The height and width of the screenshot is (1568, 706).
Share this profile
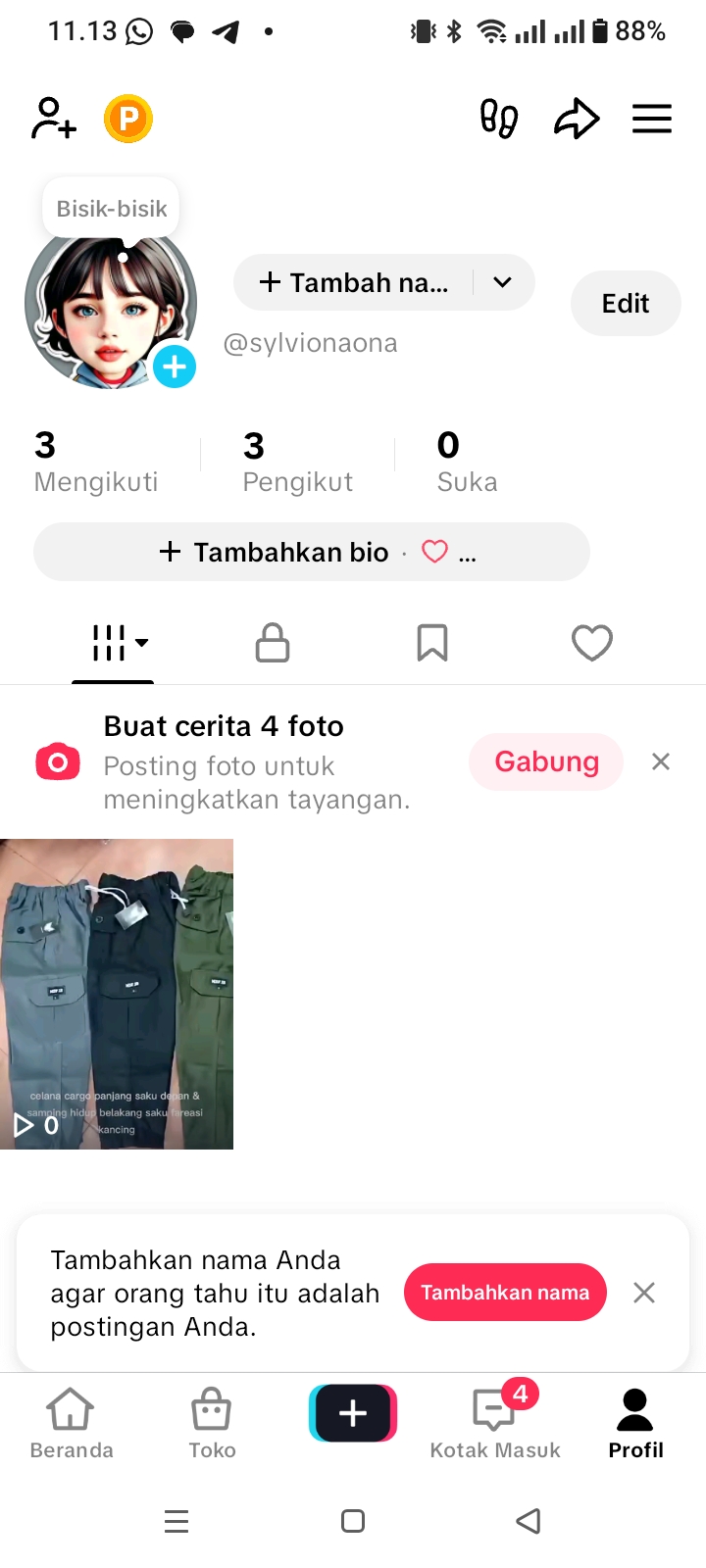577,119
